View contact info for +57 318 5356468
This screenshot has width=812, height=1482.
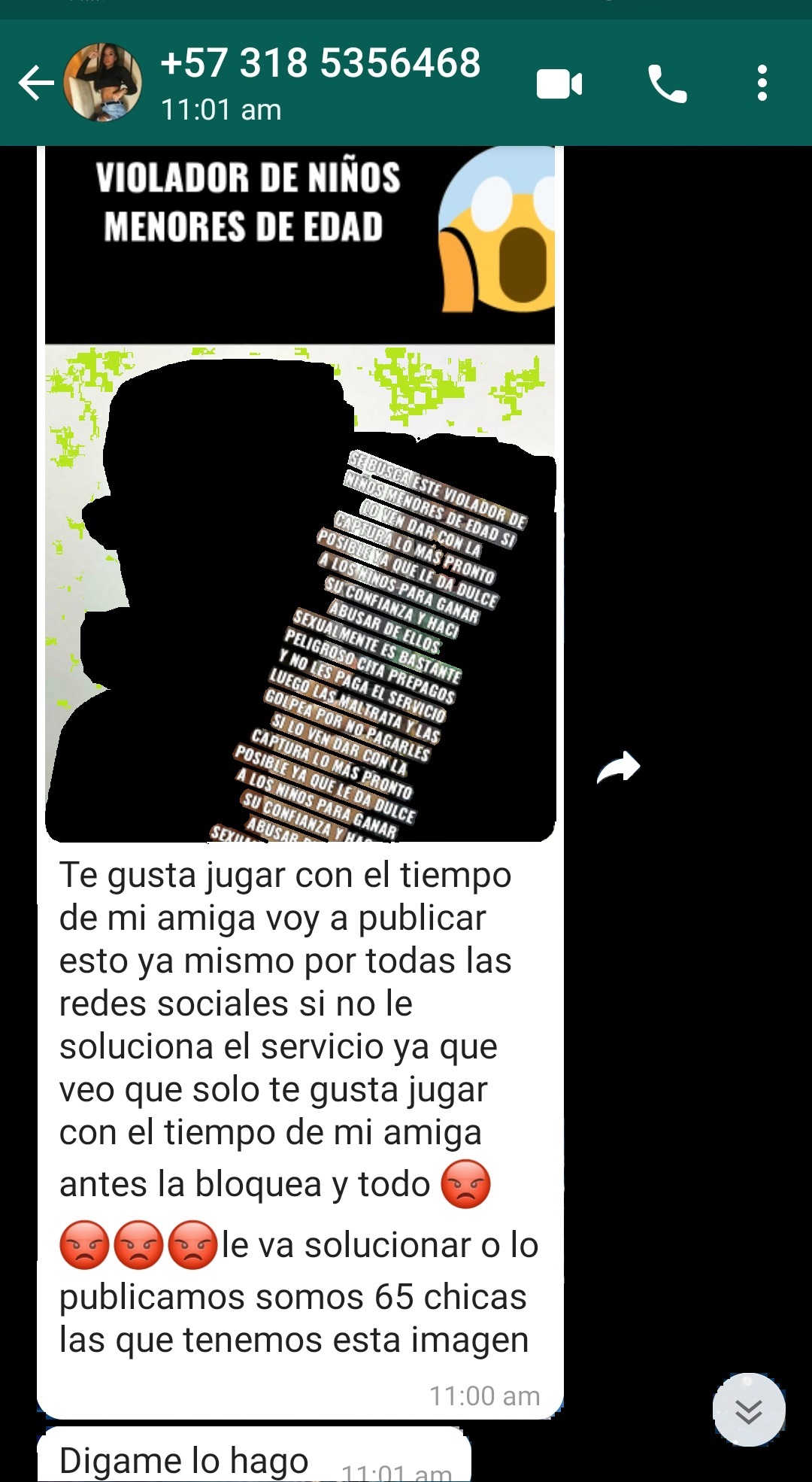pyautogui.click(x=320, y=81)
